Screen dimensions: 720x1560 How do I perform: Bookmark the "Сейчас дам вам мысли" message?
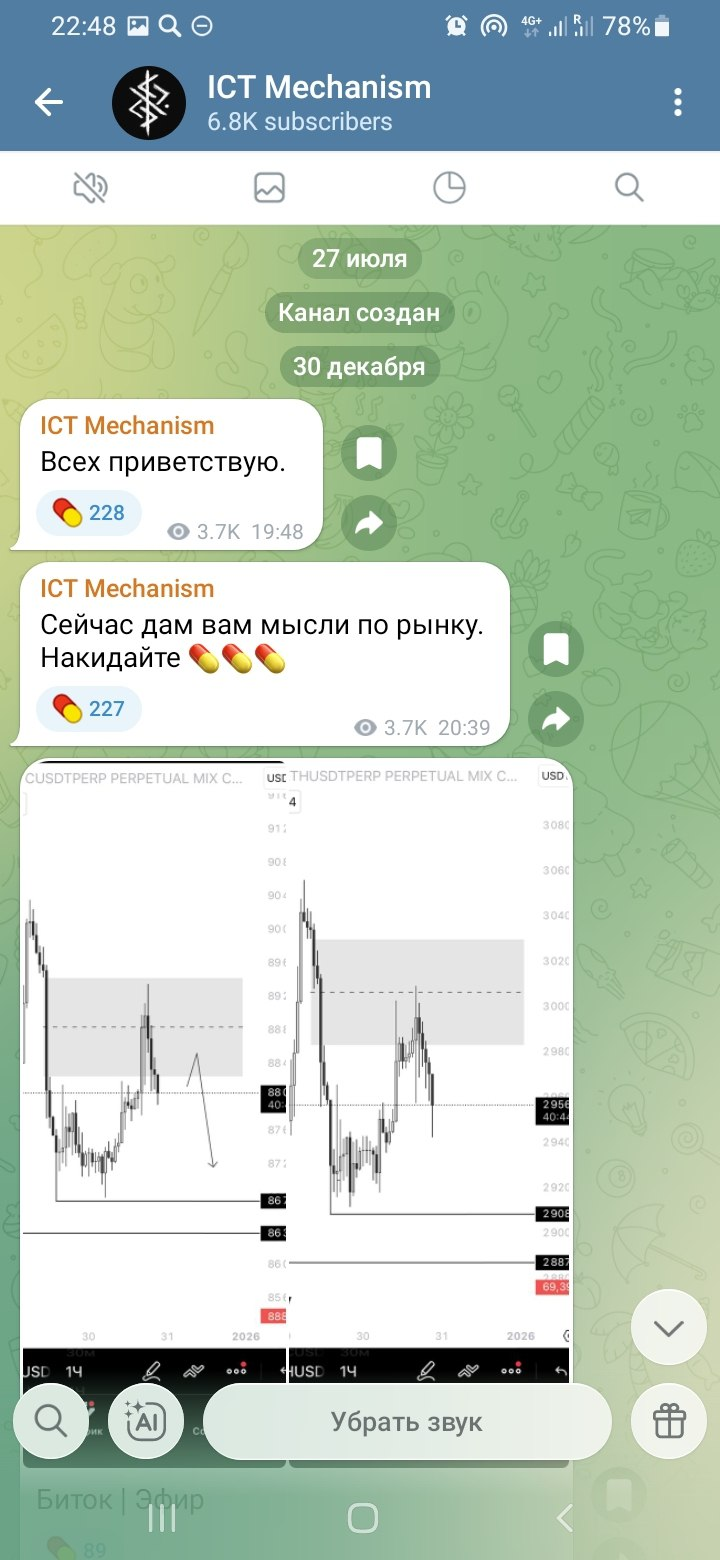(x=555, y=651)
